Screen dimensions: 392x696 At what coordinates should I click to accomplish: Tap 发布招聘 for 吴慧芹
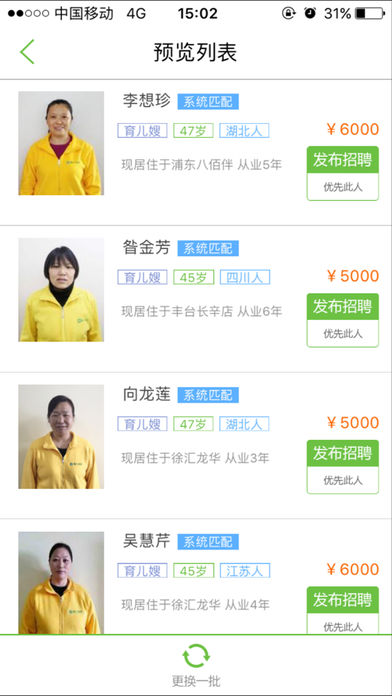click(x=343, y=600)
